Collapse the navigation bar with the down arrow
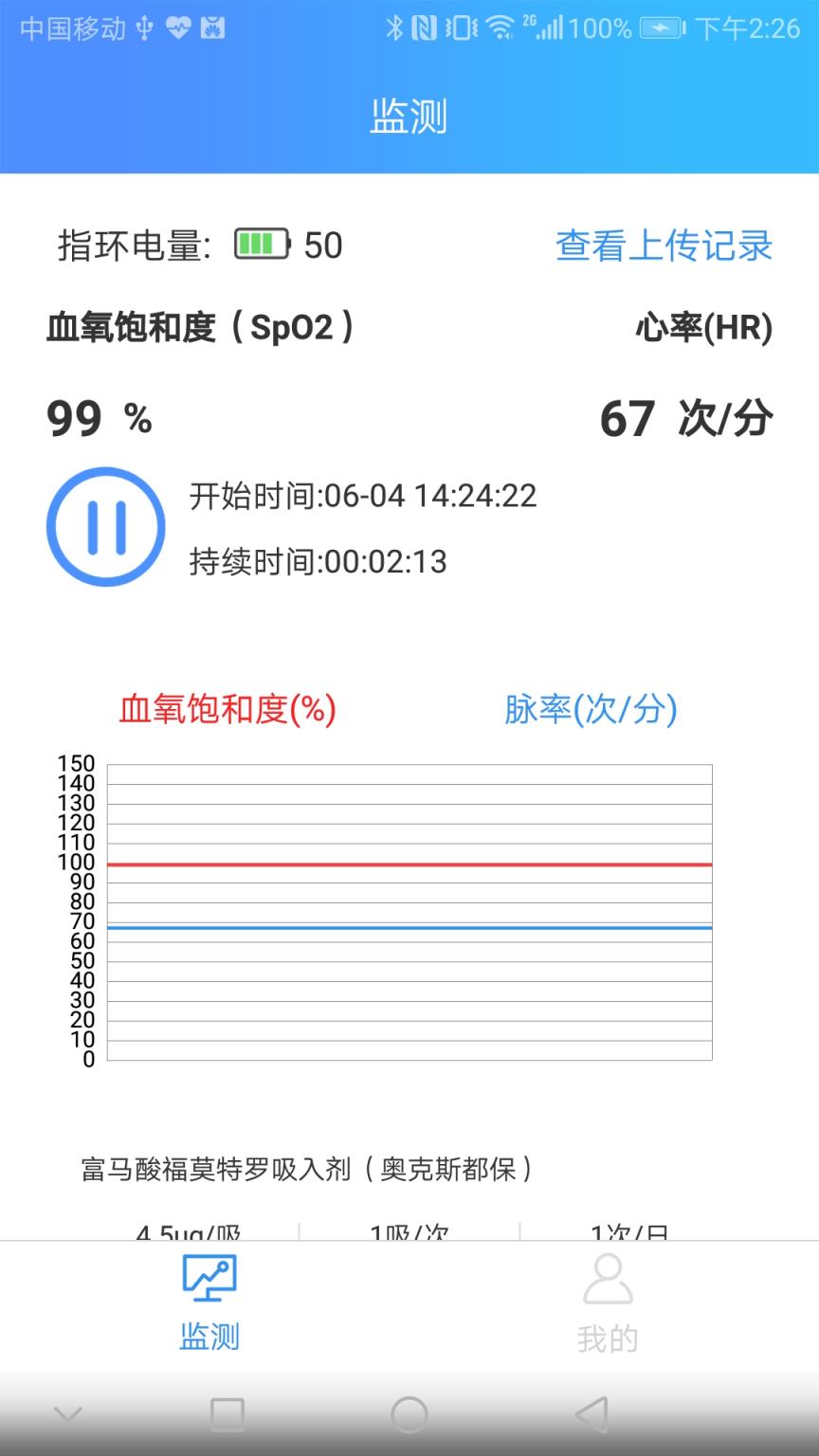The height and width of the screenshot is (1456, 819). pos(68,1411)
